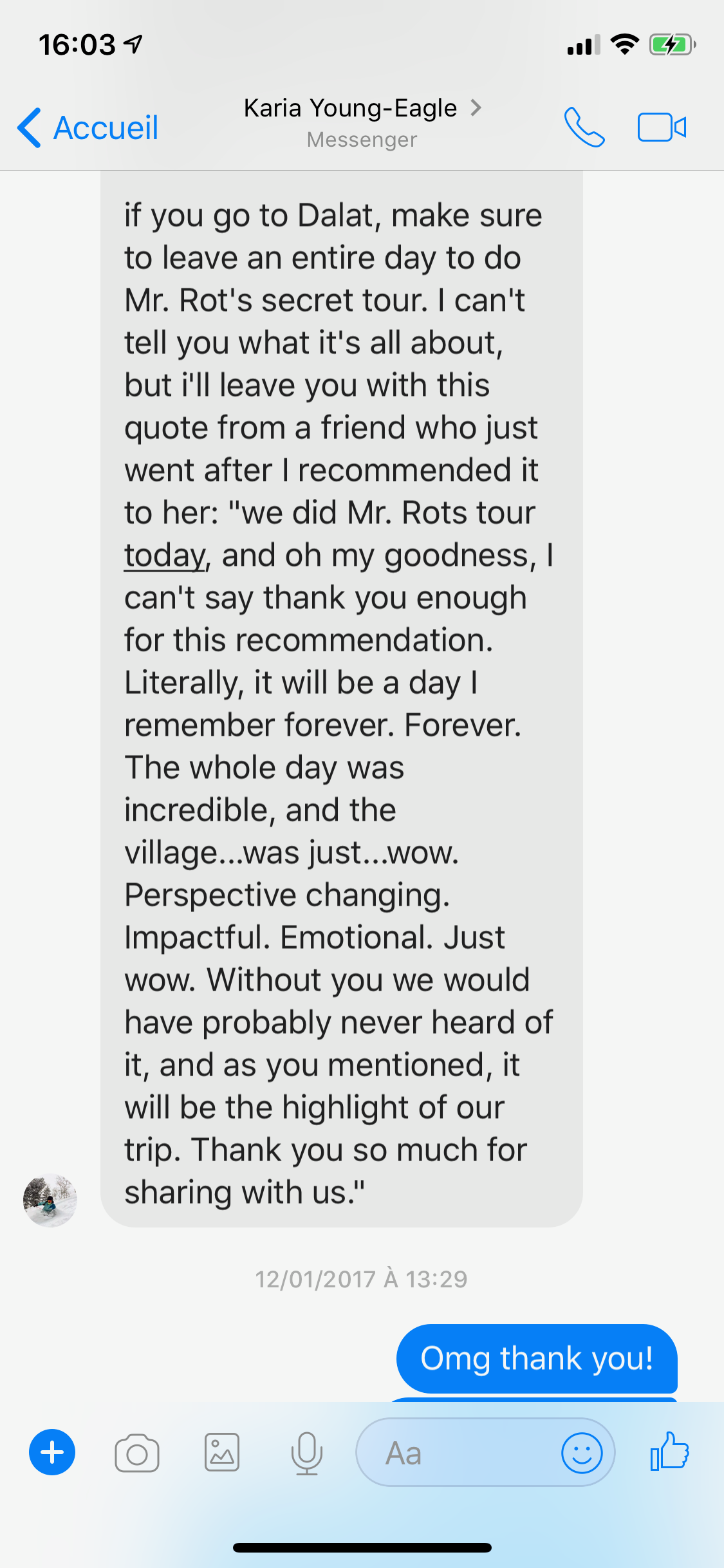Open the photo gallery picker
724x1568 pixels.
(222, 1452)
